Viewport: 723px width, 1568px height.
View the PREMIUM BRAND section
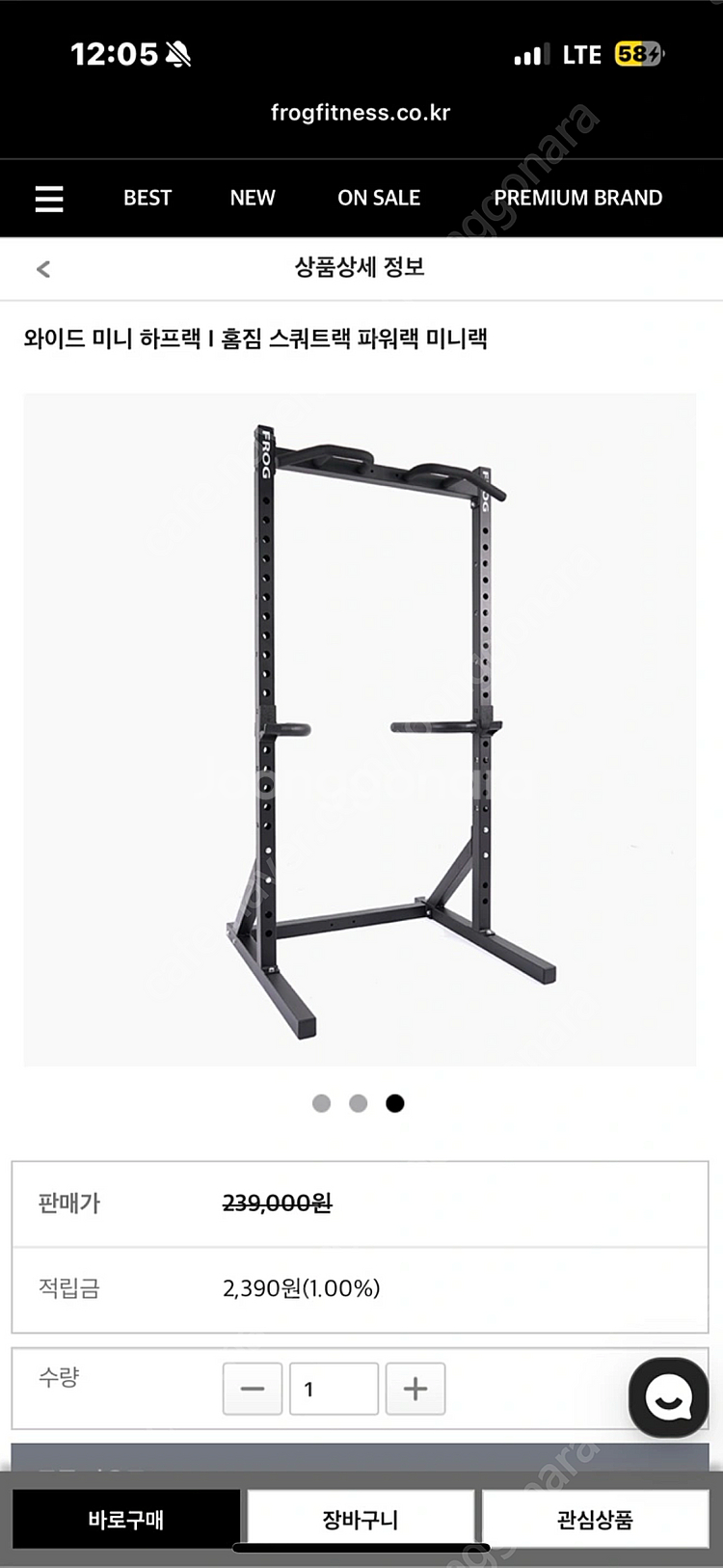click(x=577, y=198)
